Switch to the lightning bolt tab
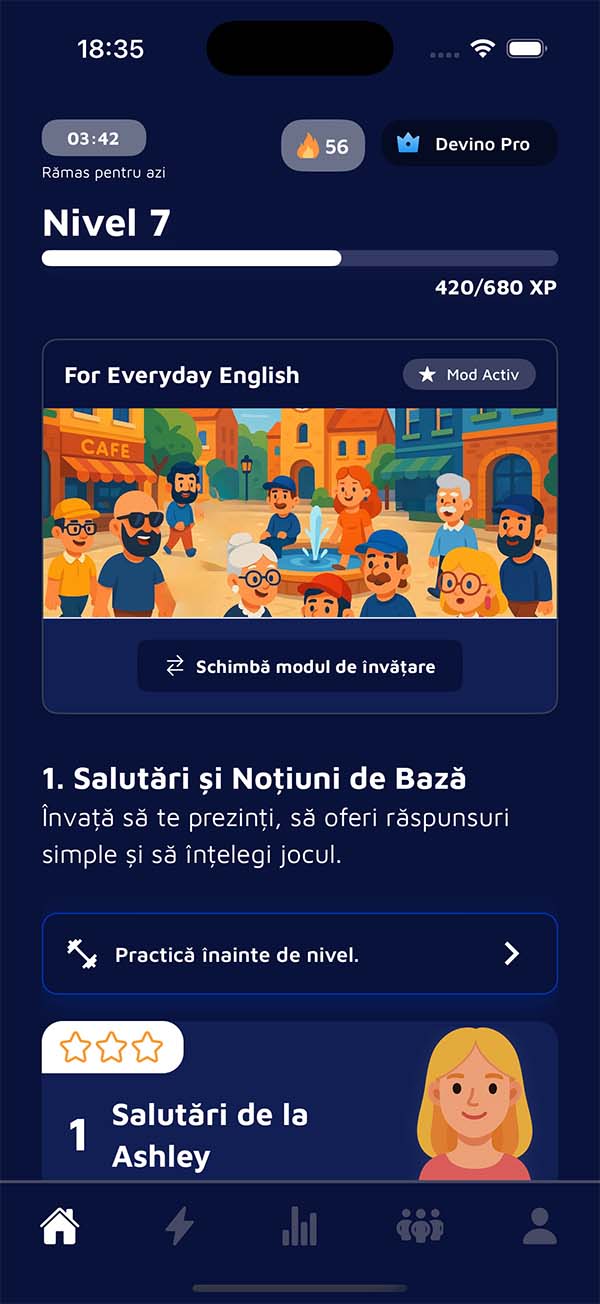Image resolution: width=600 pixels, height=1304 pixels. pyautogui.click(x=180, y=1226)
